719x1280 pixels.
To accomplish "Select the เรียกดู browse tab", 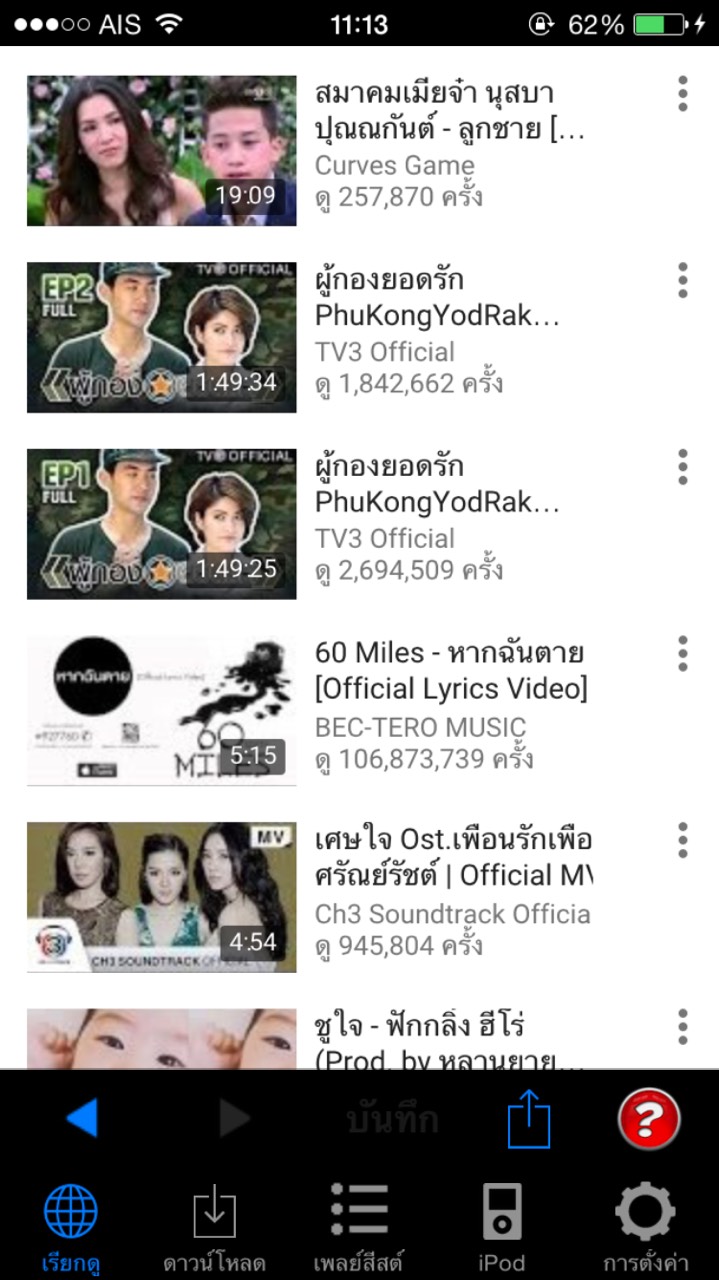I will tap(70, 1226).
